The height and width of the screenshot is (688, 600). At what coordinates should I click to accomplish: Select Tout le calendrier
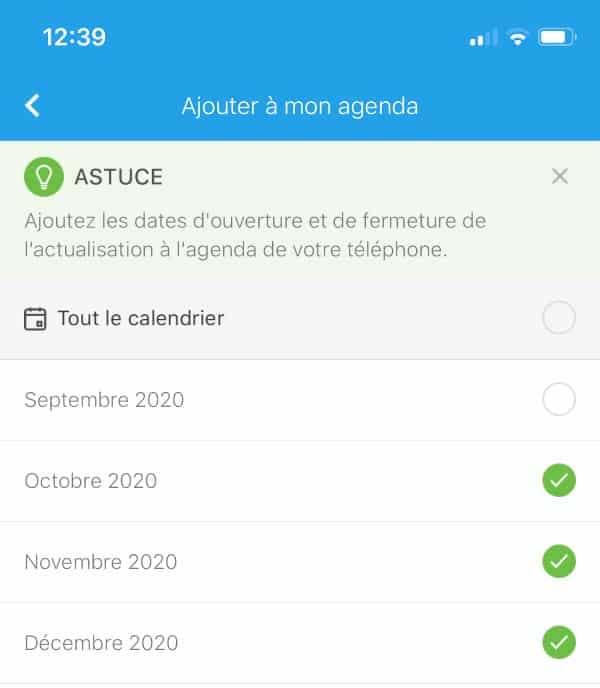559,319
